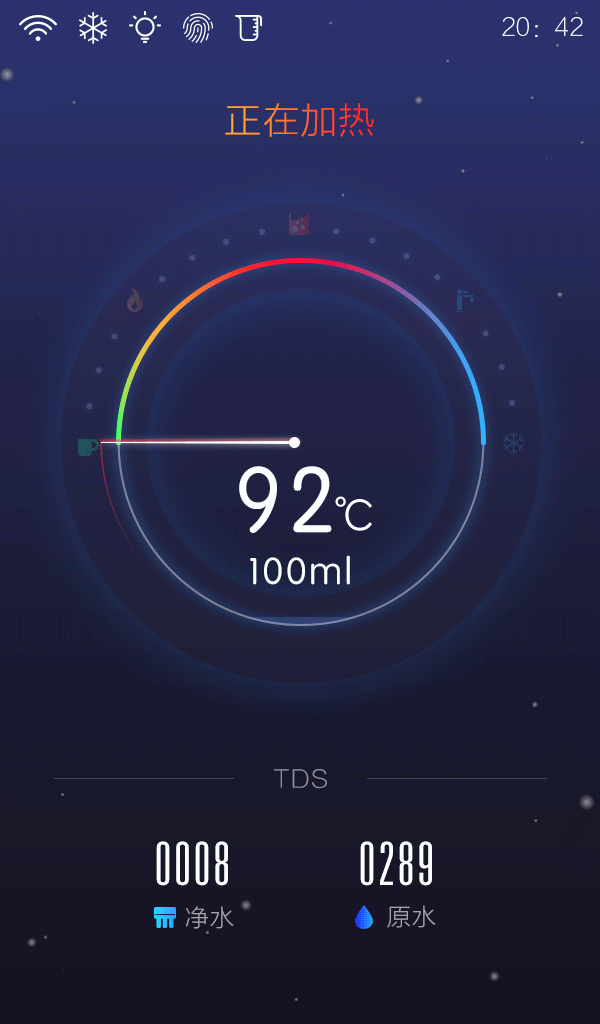Choose the flame hot-water preset
This screenshot has width=600, height=1024.
(134, 300)
